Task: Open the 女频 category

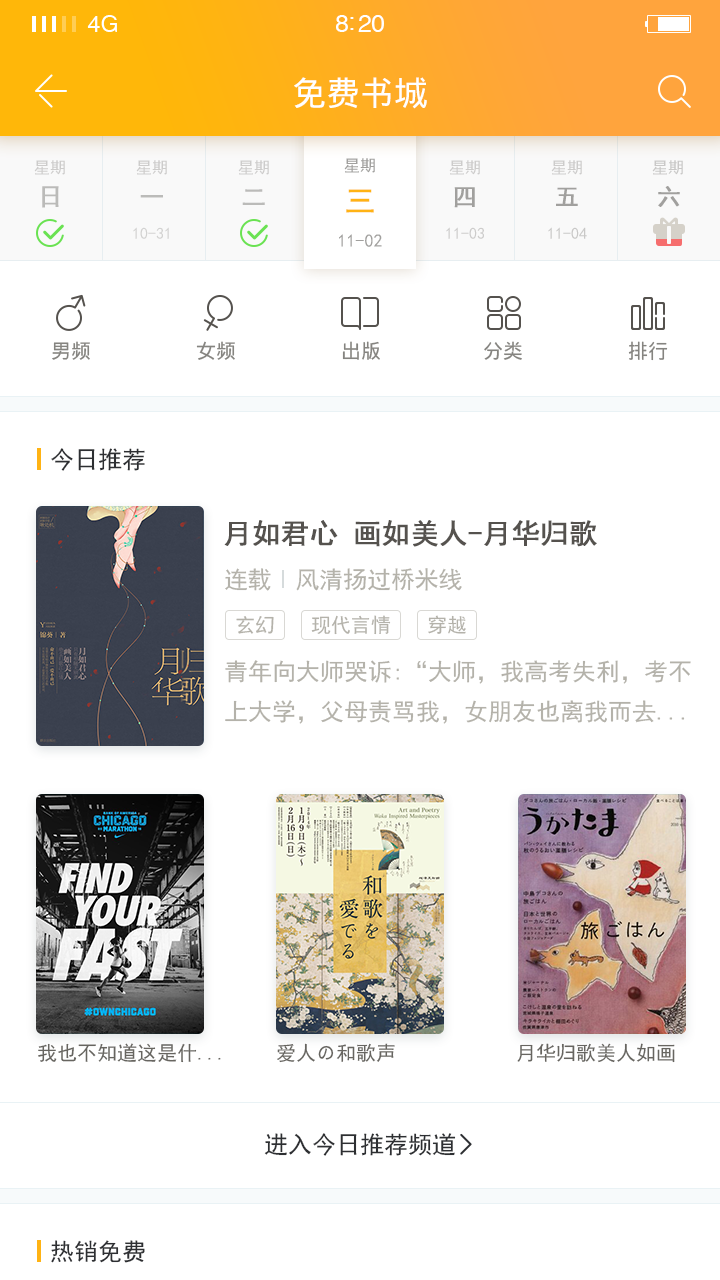Action: point(216,328)
